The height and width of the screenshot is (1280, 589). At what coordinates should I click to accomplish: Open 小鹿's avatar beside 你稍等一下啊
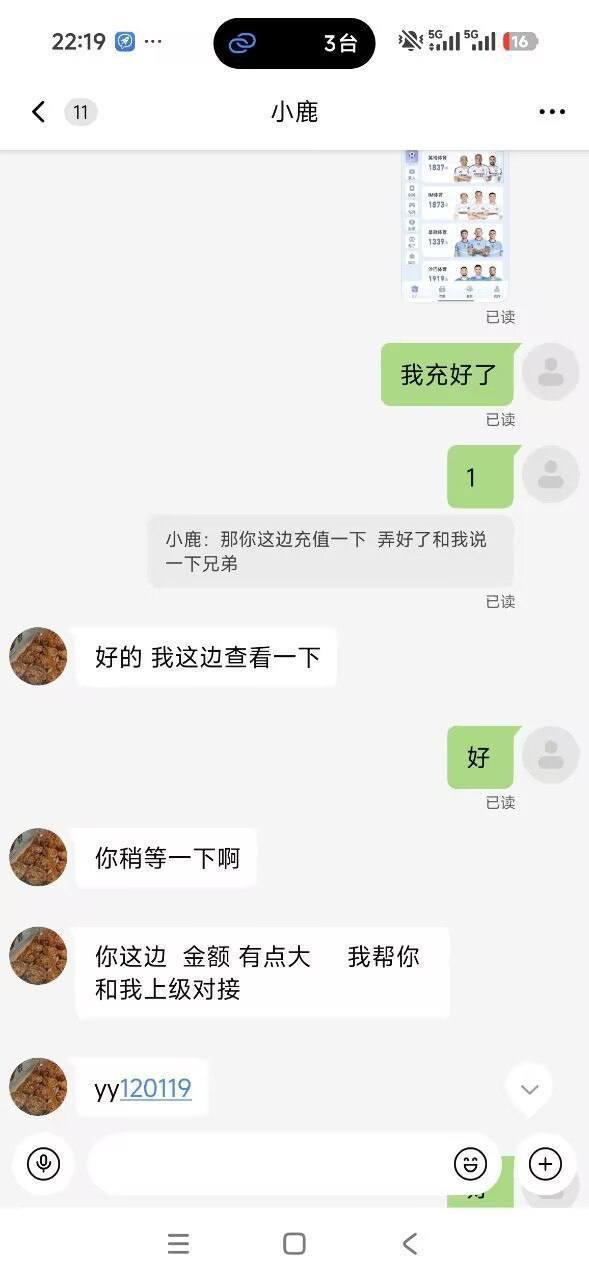38,857
